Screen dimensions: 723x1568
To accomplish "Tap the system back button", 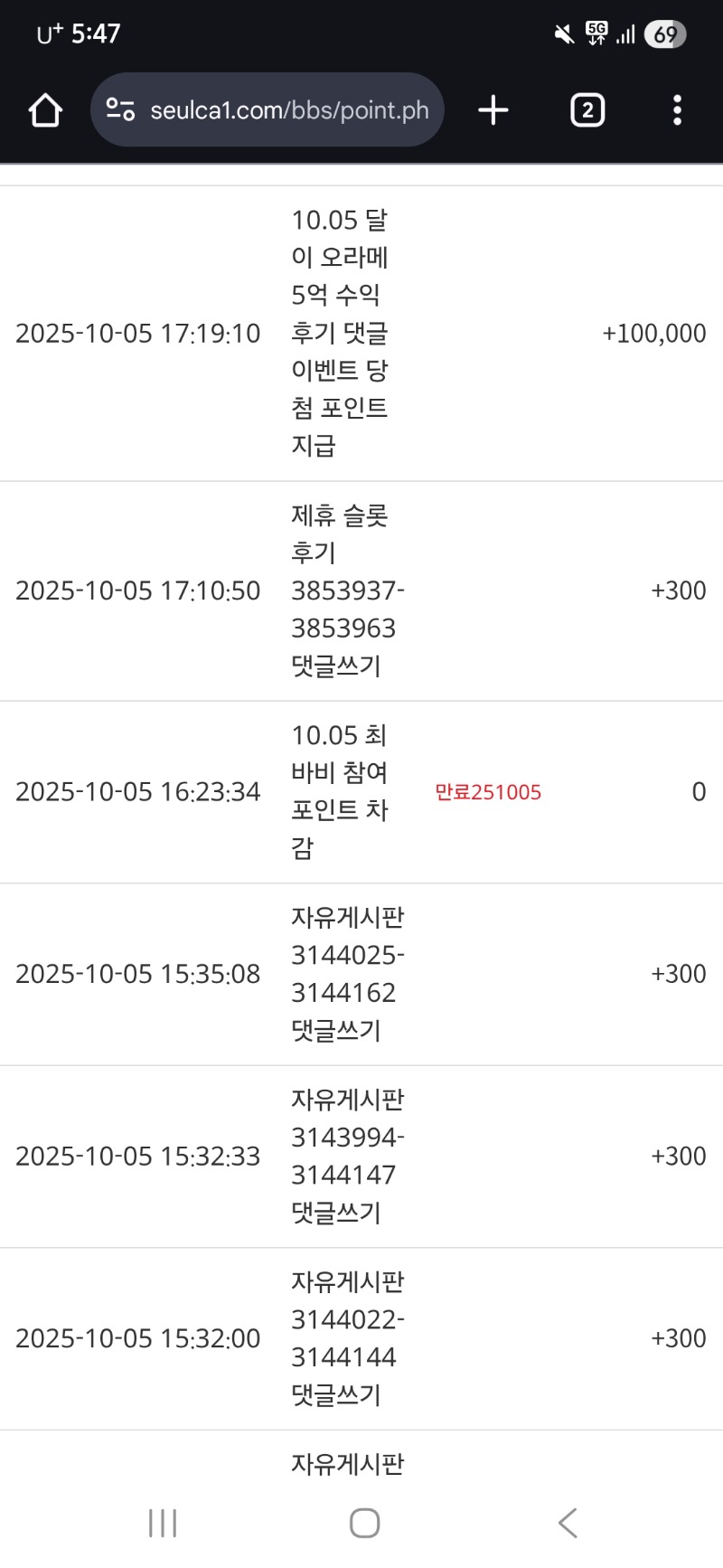I will pos(568,1523).
